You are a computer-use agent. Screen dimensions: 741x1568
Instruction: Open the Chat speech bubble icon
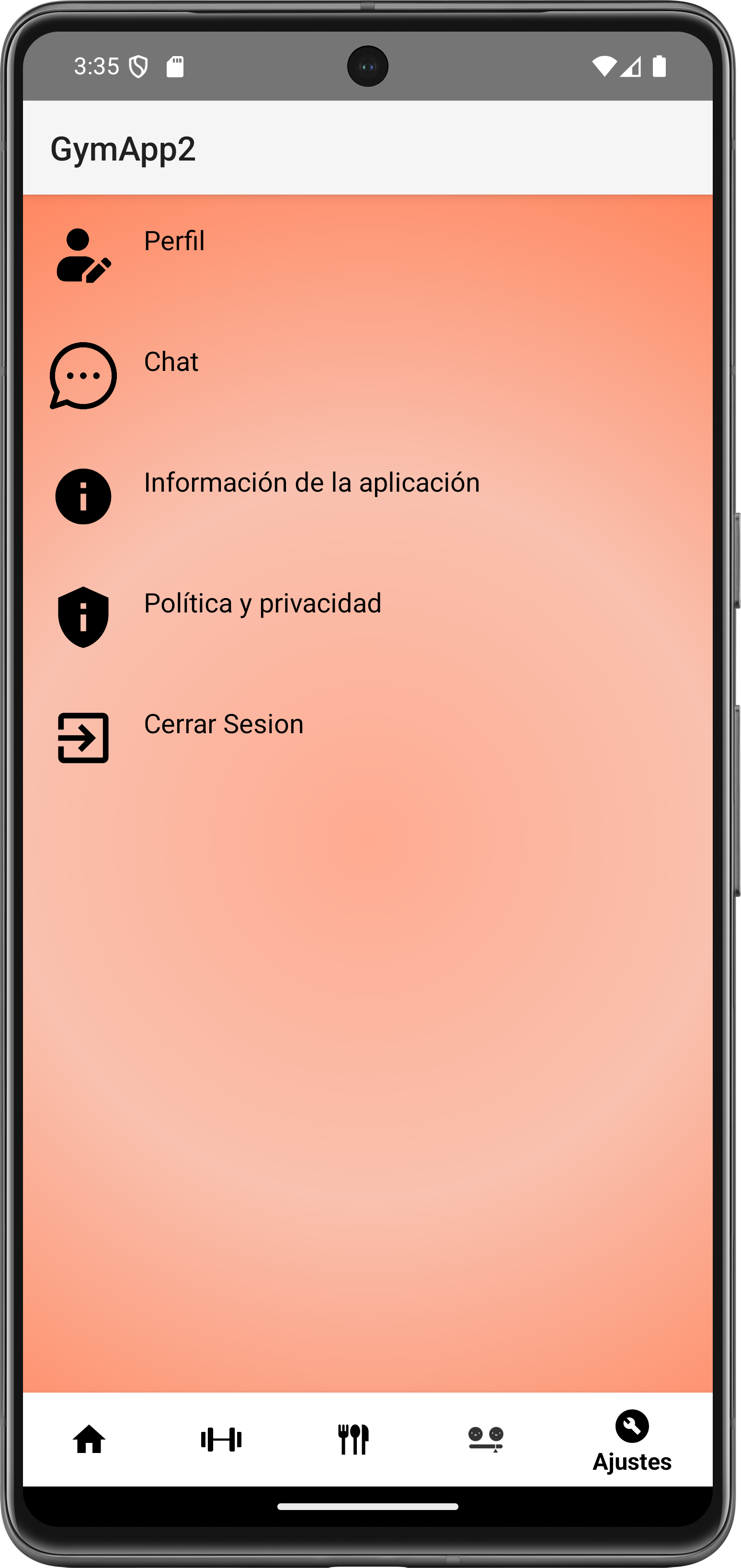pyautogui.click(x=83, y=376)
